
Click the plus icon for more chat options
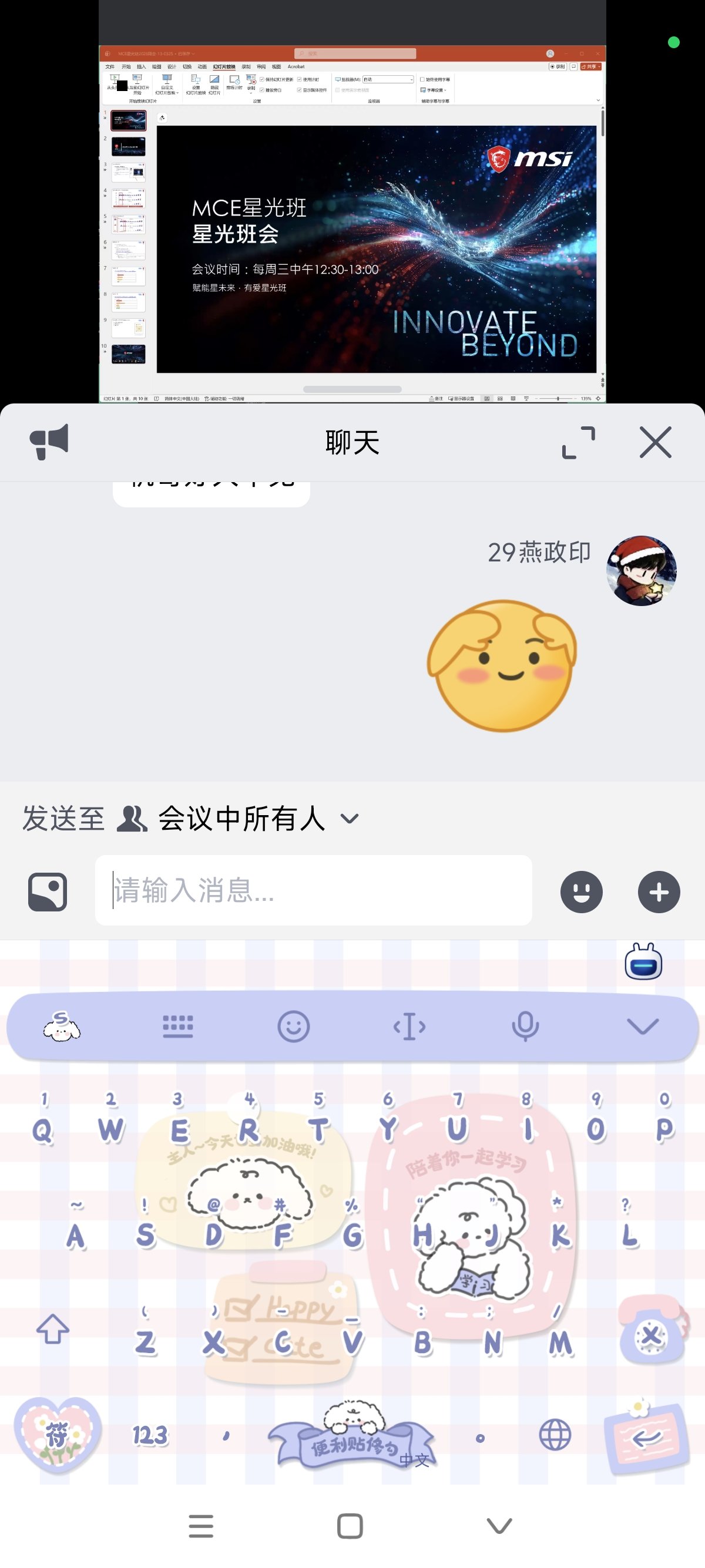658,891
